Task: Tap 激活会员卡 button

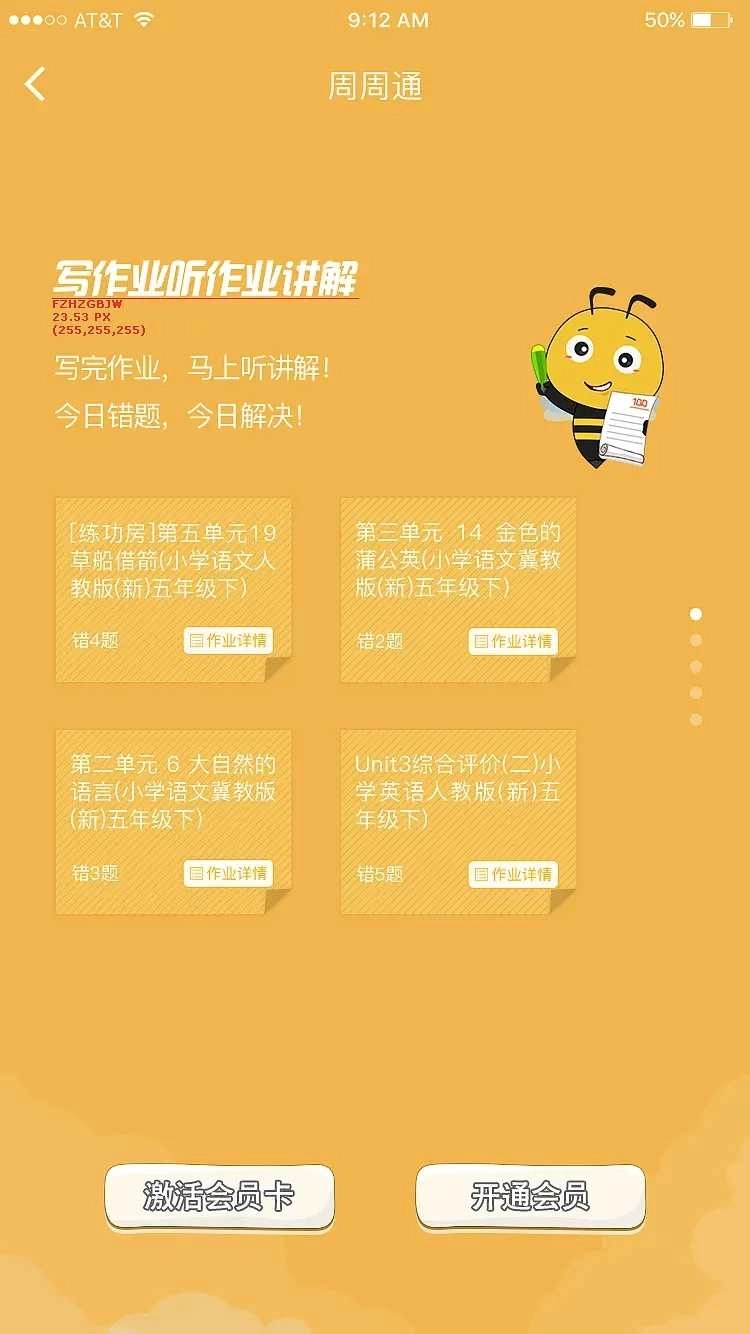Action: pyautogui.click(x=219, y=1196)
